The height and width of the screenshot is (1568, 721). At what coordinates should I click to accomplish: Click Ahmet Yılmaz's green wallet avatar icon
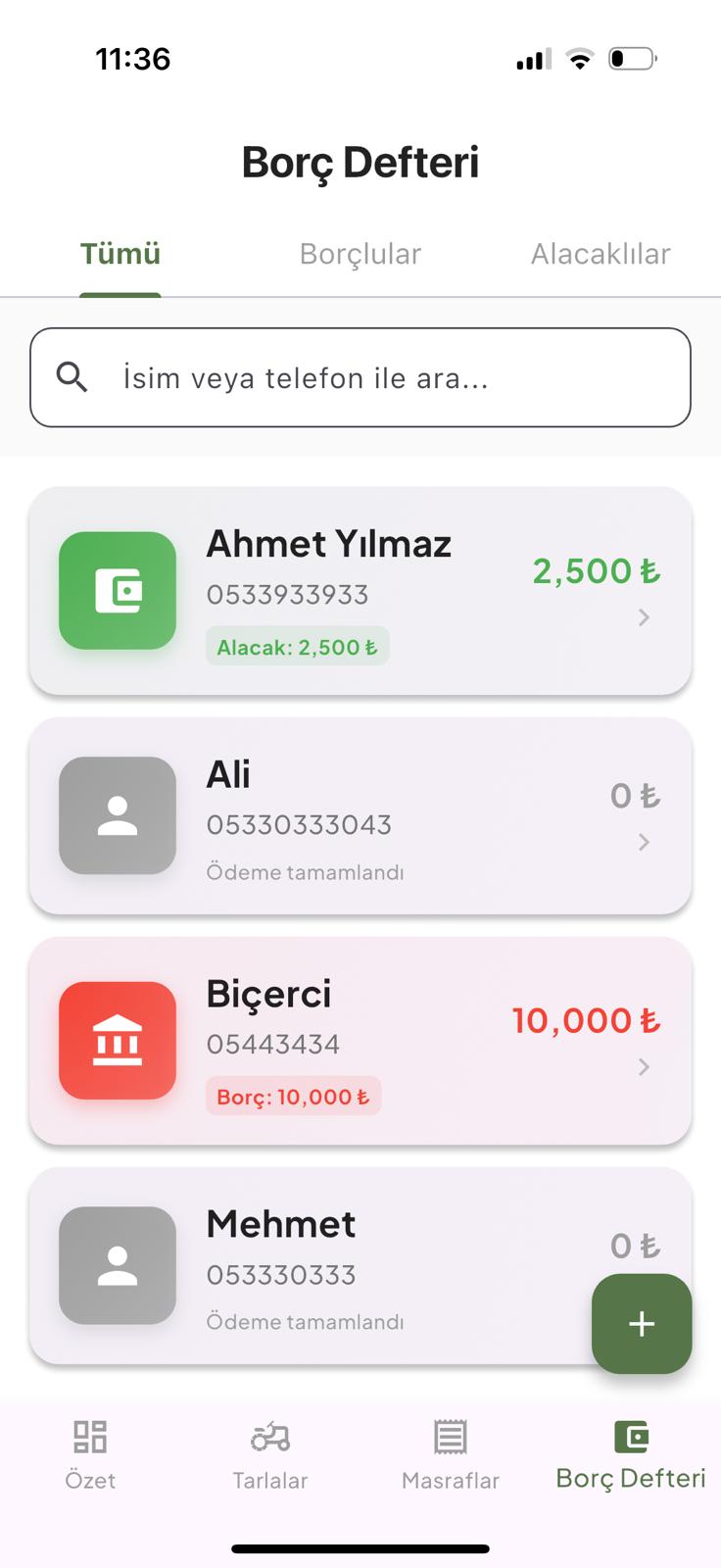117,589
